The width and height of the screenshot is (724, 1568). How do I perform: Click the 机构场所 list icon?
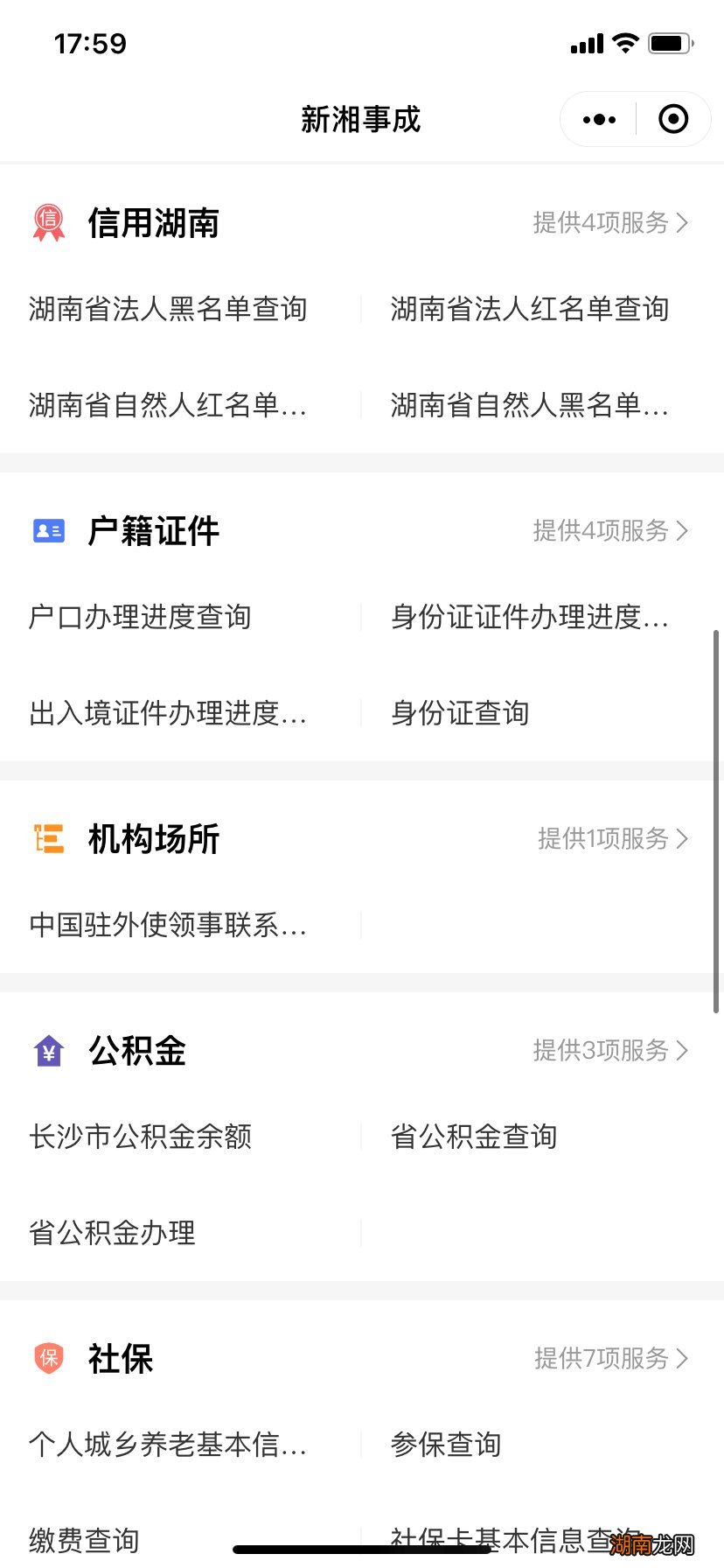[49, 838]
